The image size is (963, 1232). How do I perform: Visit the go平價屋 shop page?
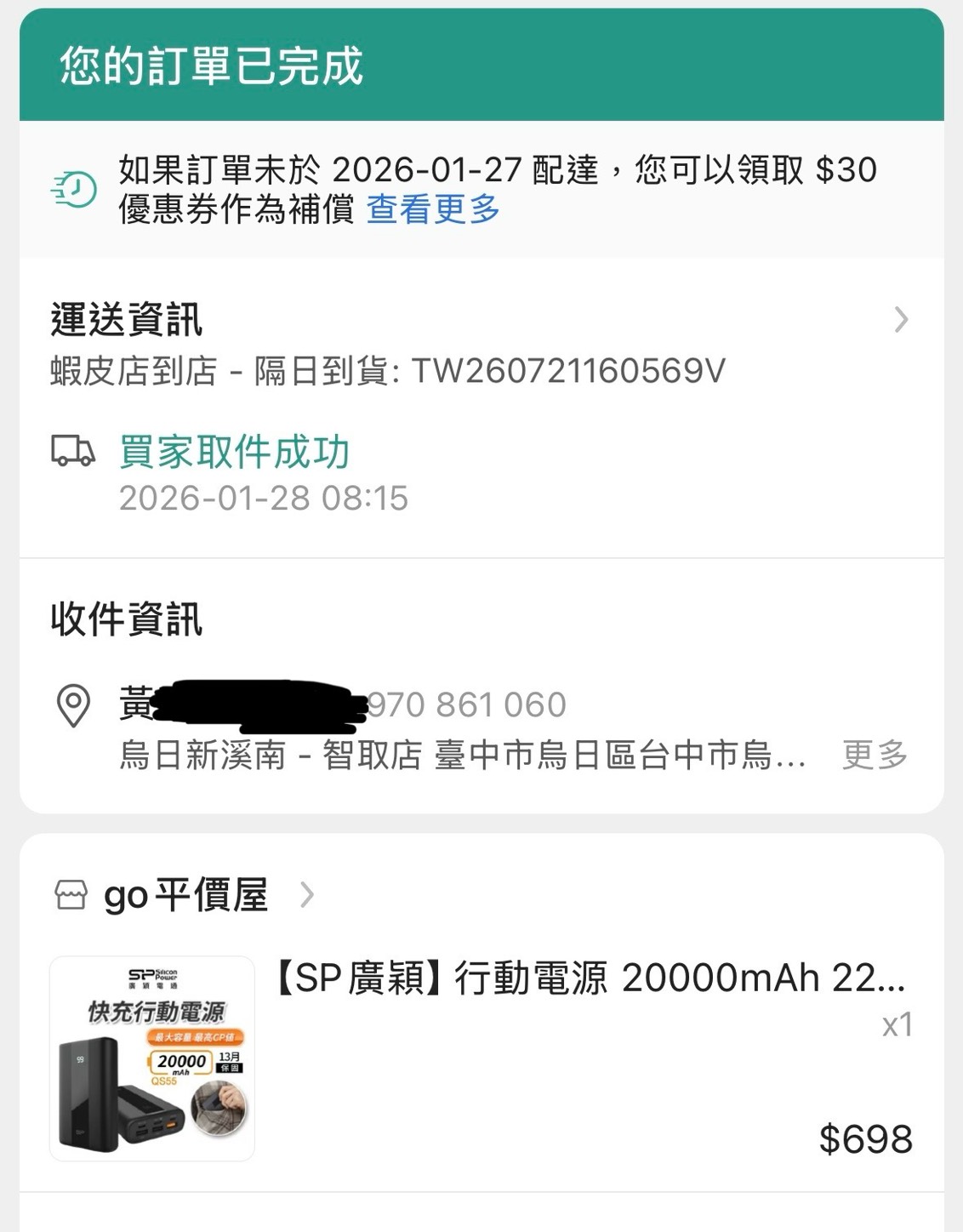coord(185,895)
